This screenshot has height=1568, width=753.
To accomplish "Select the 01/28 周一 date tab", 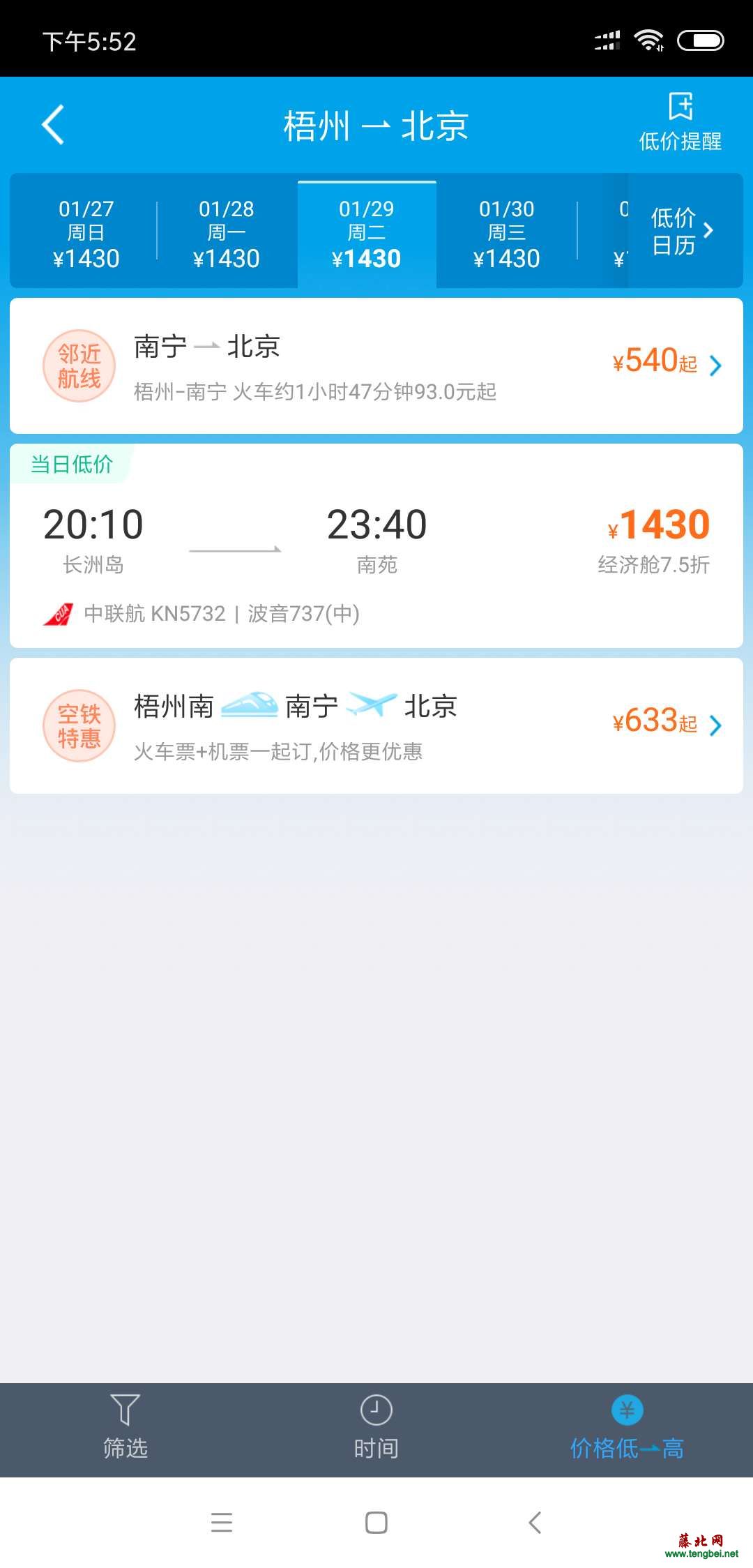I will (227, 234).
